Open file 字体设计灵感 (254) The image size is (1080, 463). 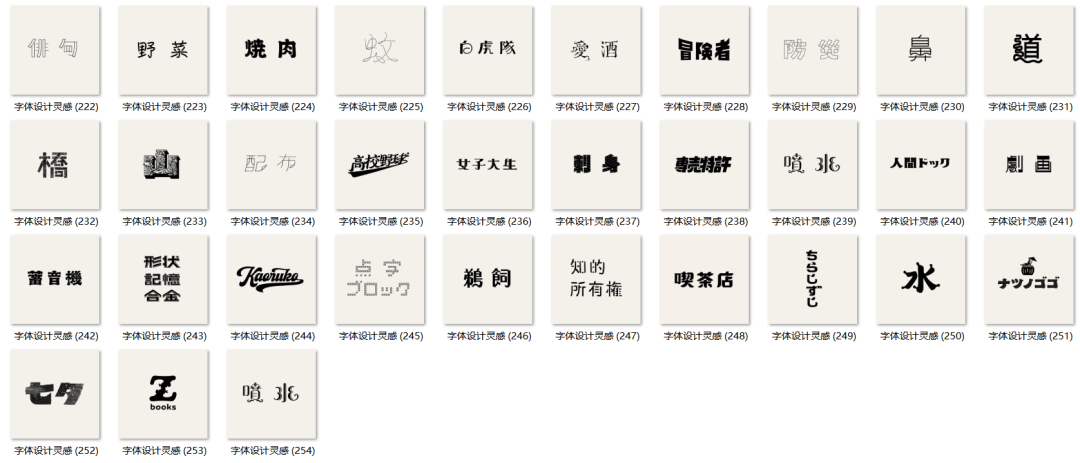pyautogui.click(x=271, y=393)
